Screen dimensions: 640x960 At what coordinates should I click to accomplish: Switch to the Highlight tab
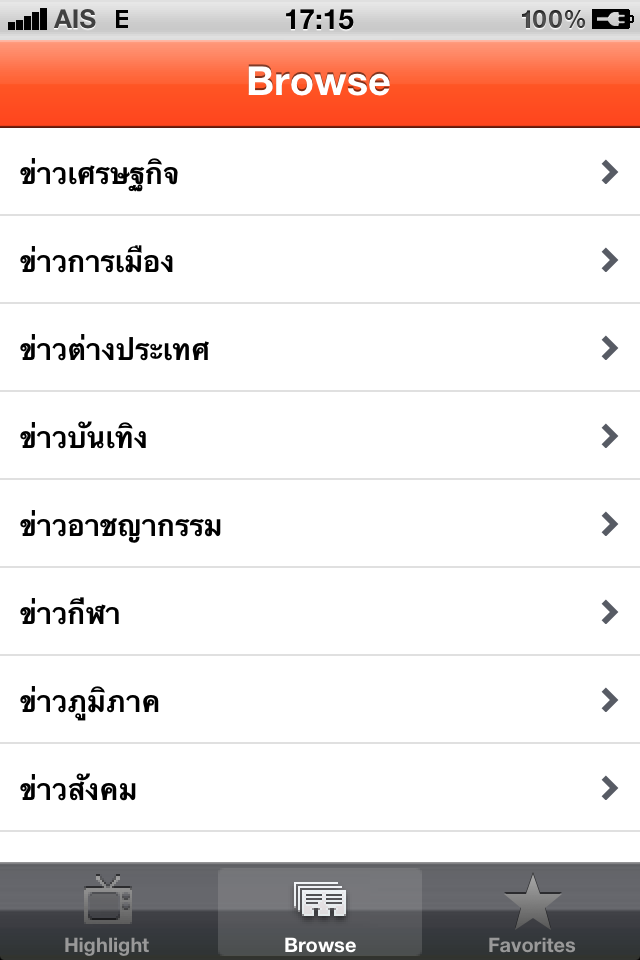(x=106, y=914)
